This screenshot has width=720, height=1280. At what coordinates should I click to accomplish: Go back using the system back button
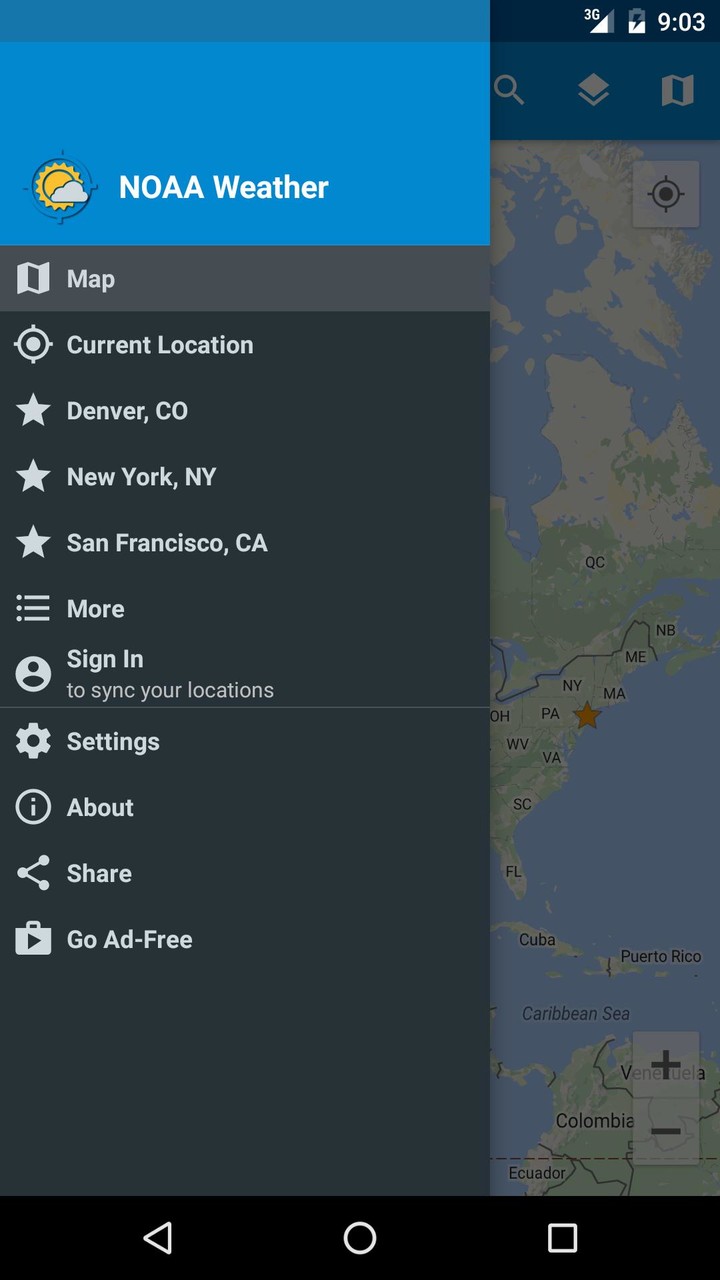click(x=158, y=1238)
